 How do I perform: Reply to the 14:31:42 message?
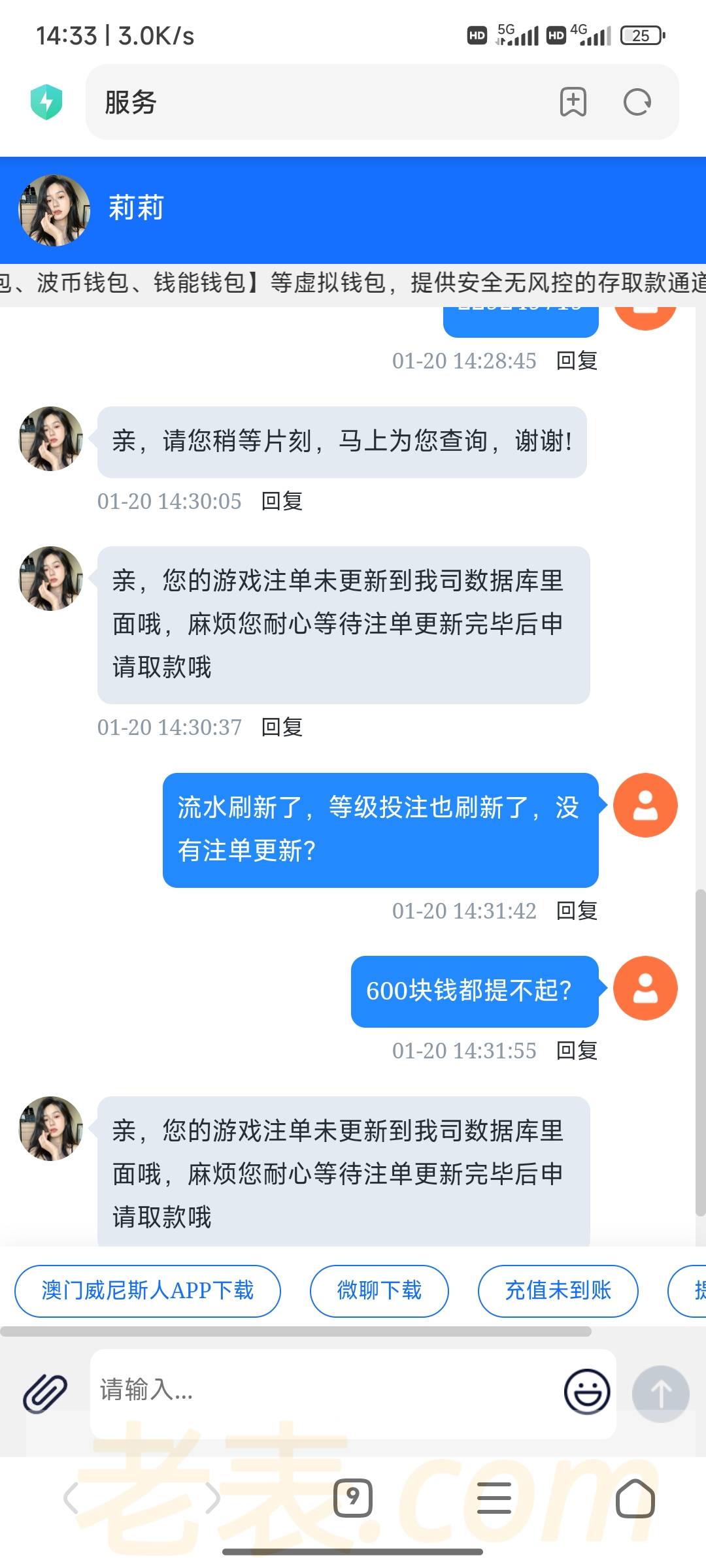click(x=577, y=911)
